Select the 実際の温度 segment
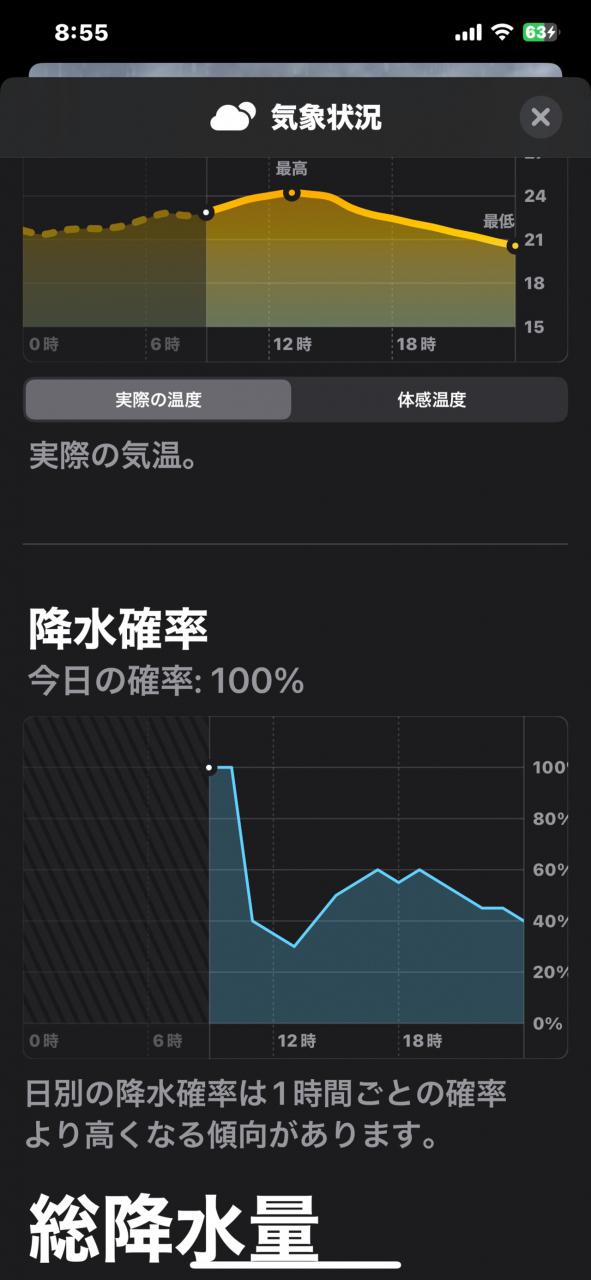Screen dimensions: 591x1280 pos(158,400)
